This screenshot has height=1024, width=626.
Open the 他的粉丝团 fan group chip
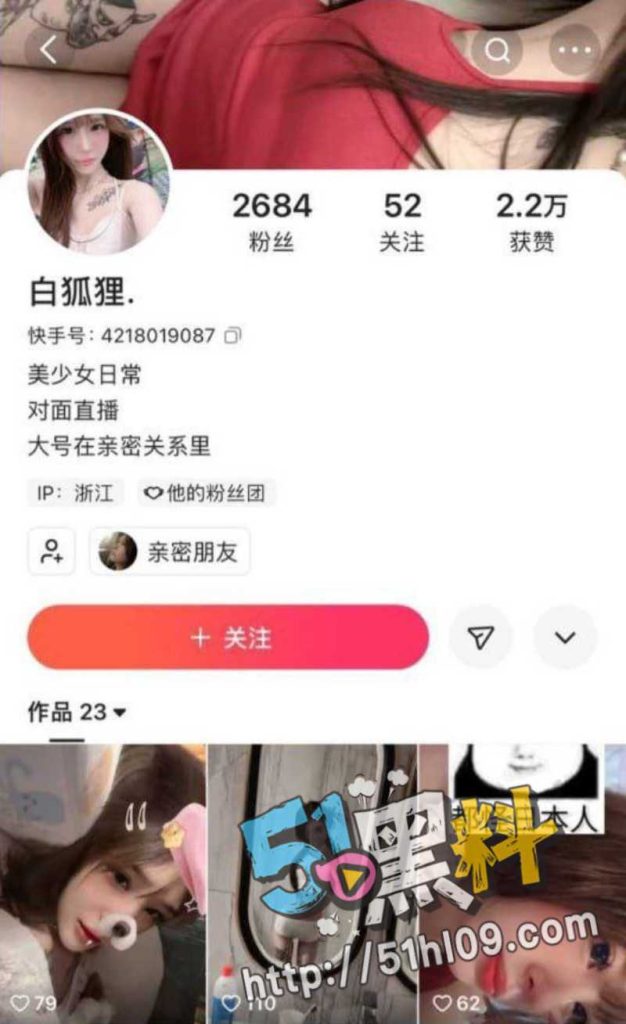(206, 493)
